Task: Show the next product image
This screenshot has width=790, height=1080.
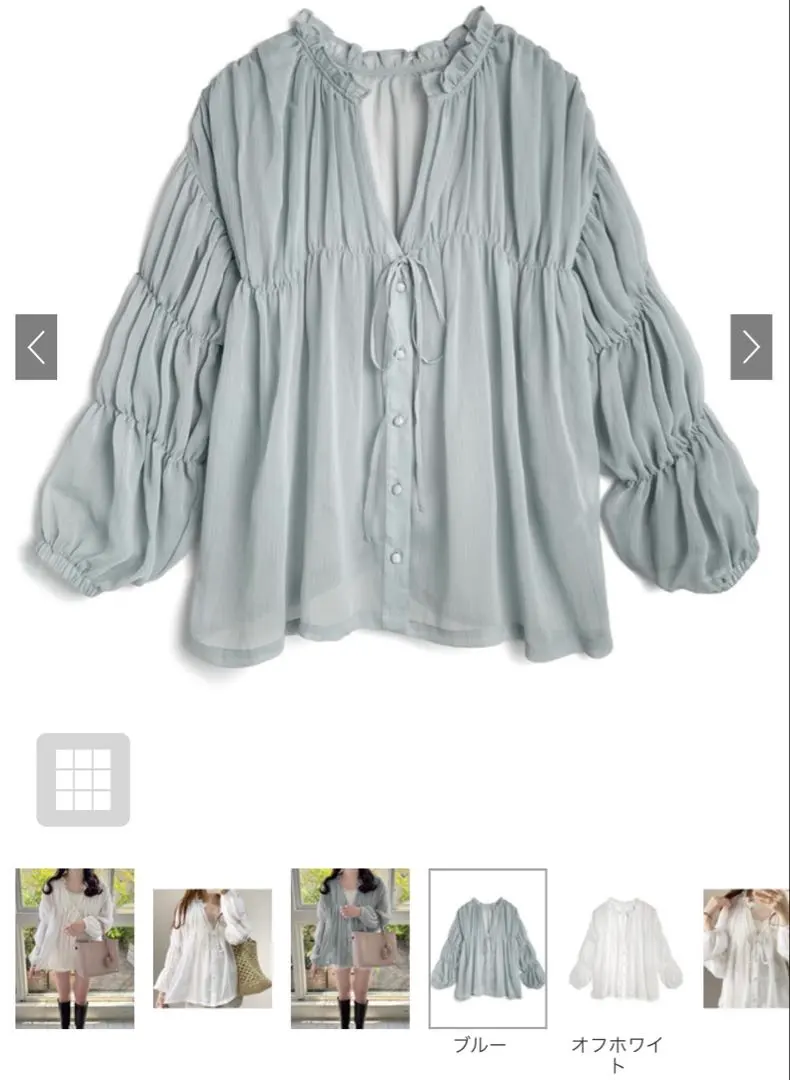Action: [x=751, y=347]
